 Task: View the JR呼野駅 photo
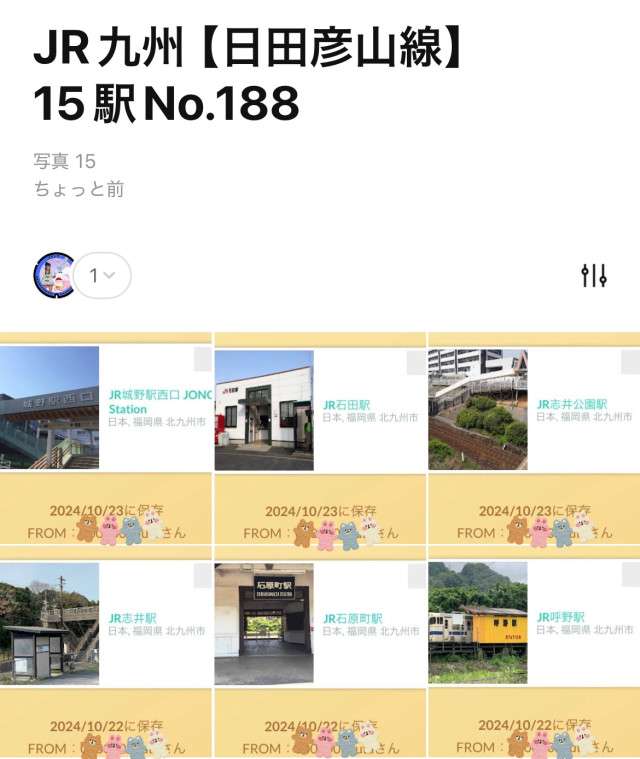477,622
